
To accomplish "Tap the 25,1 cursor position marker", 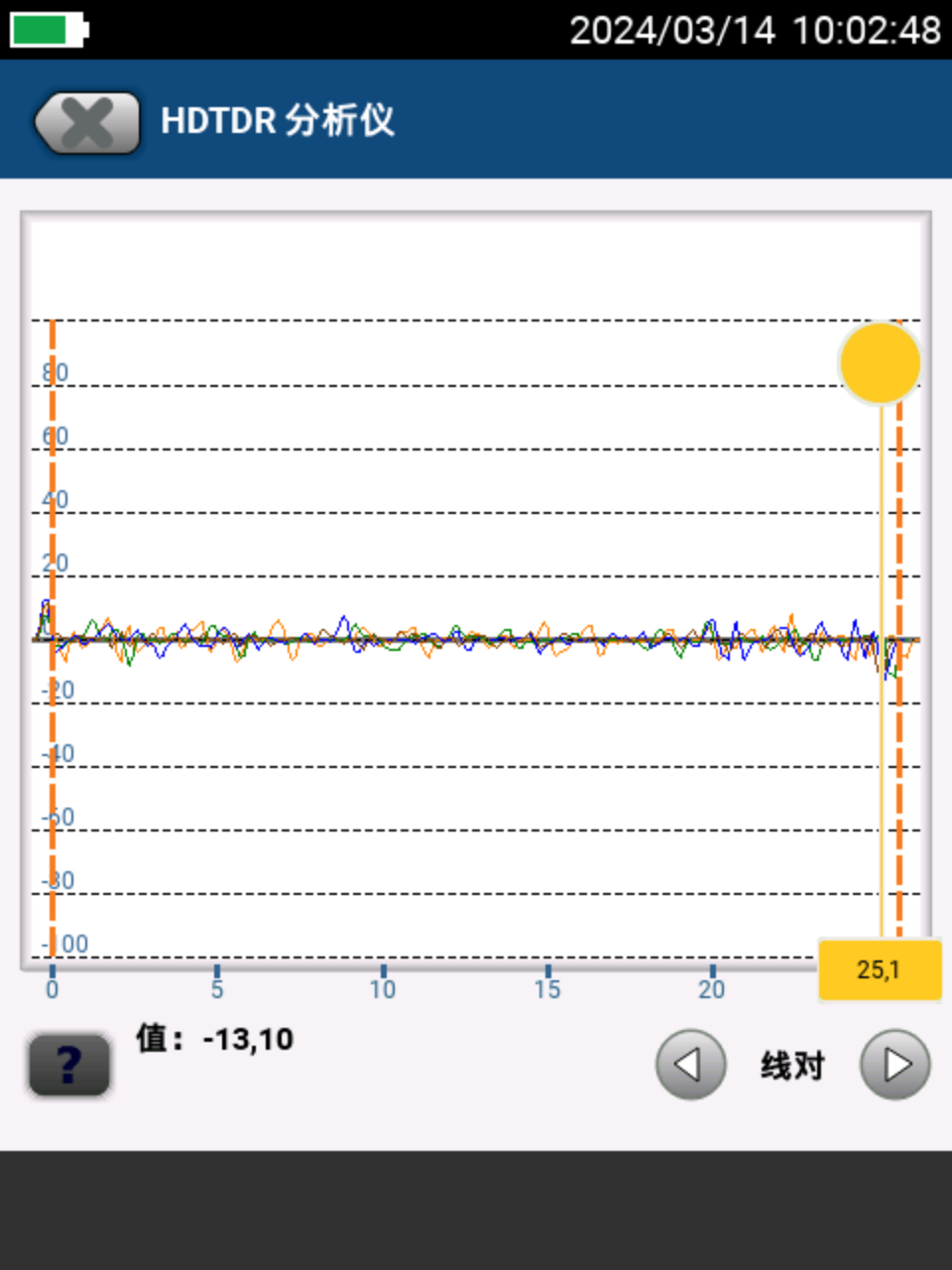I will coord(879,969).
